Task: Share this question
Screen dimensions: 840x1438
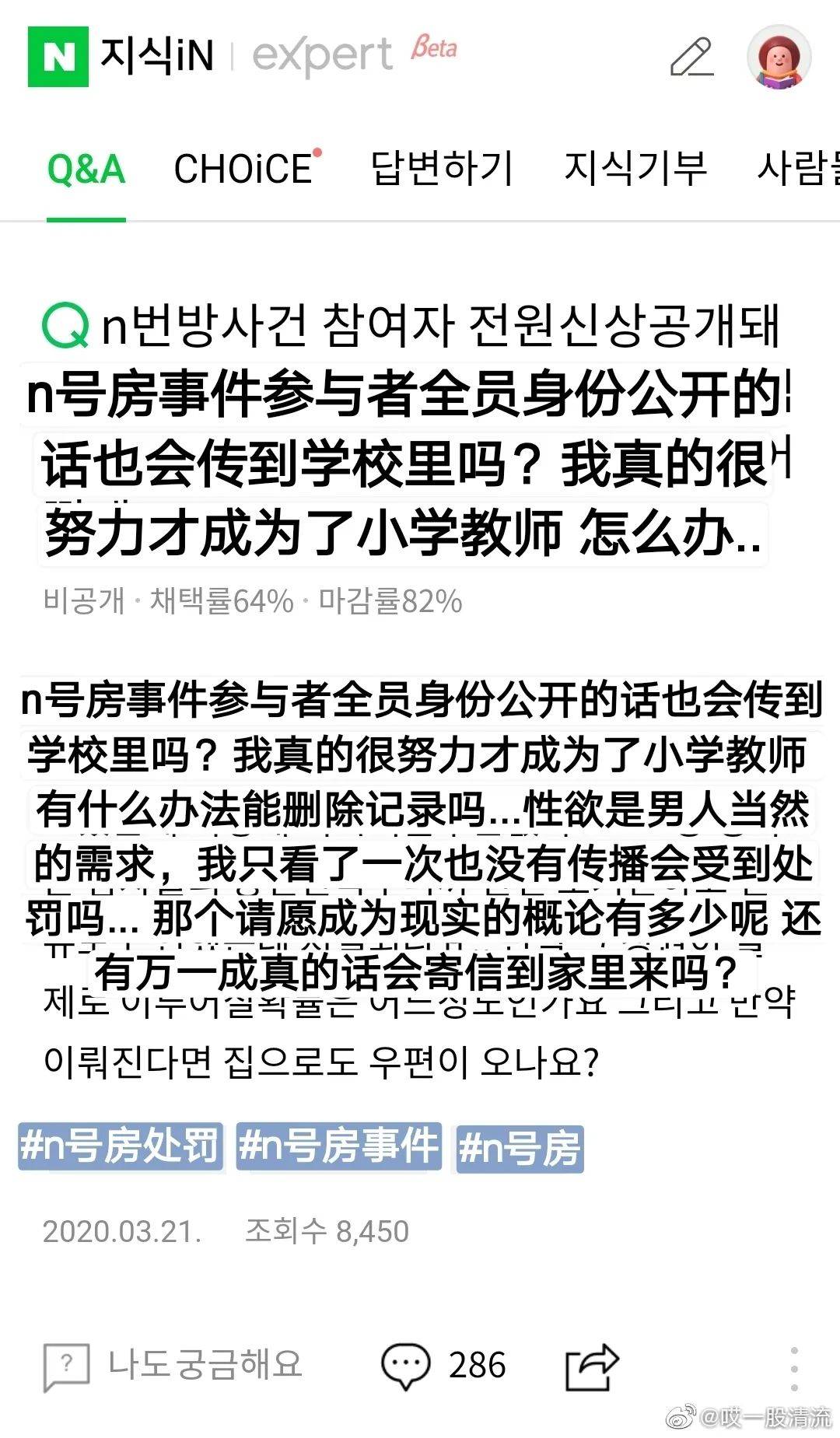Action: [591, 1365]
